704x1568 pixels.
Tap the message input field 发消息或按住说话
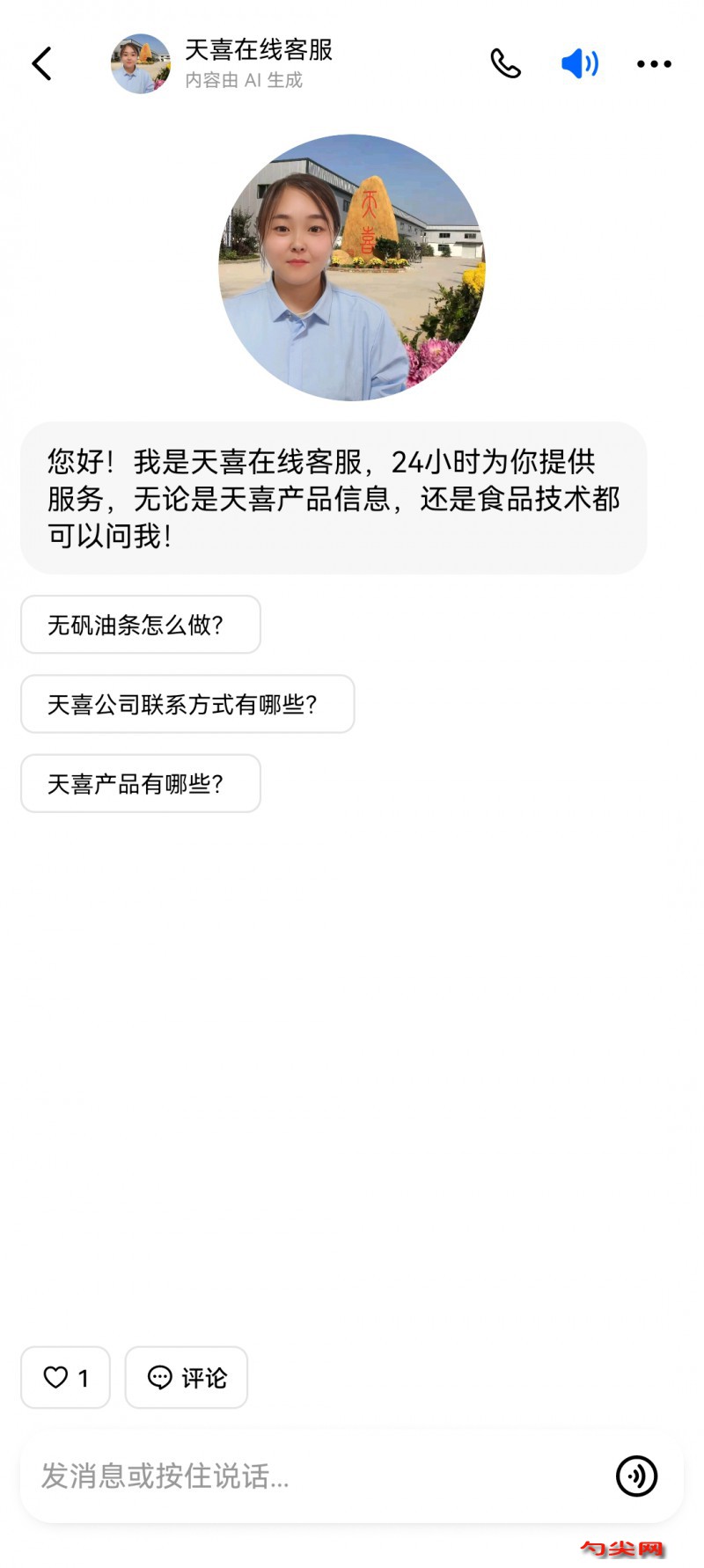click(x=264, y=1477)
